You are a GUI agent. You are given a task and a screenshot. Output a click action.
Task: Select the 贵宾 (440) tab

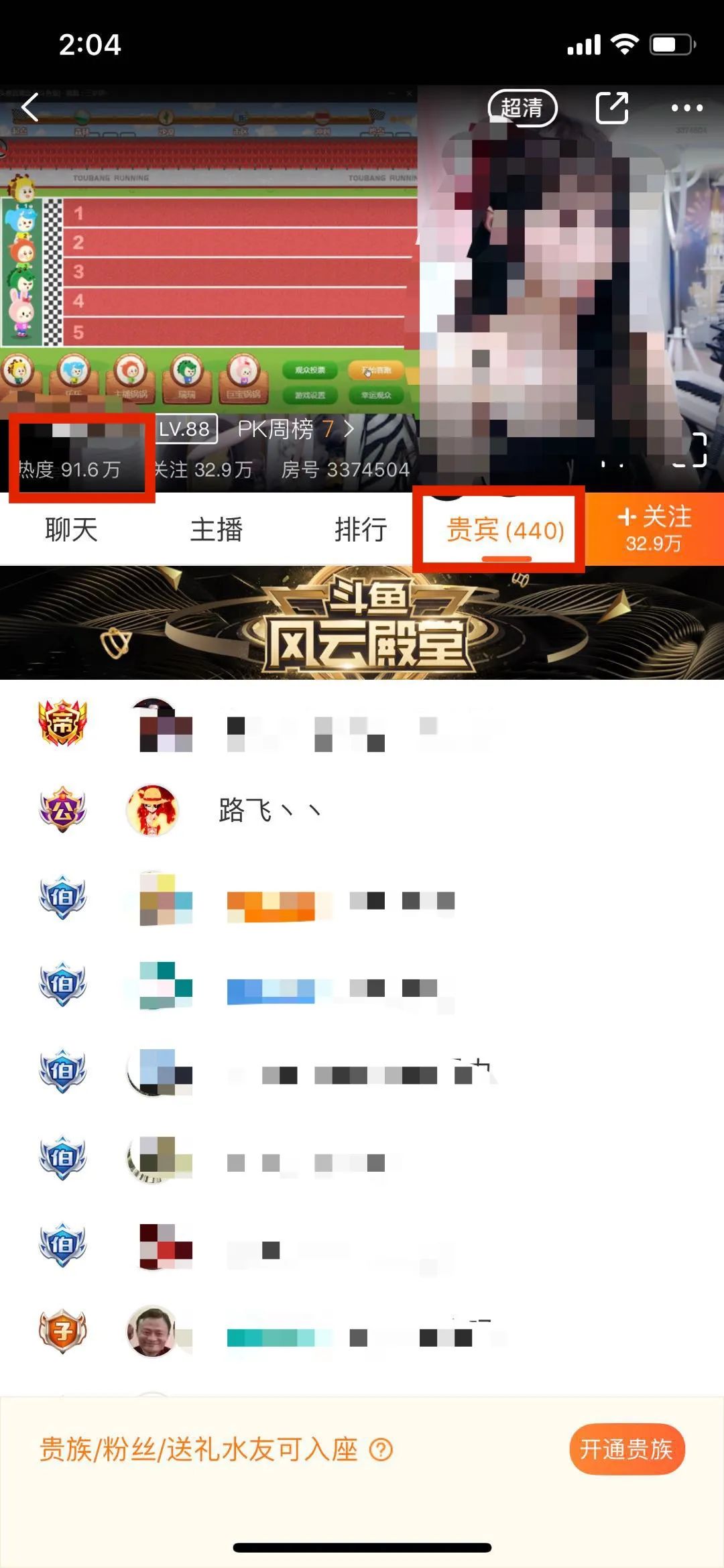coord(505,530)
